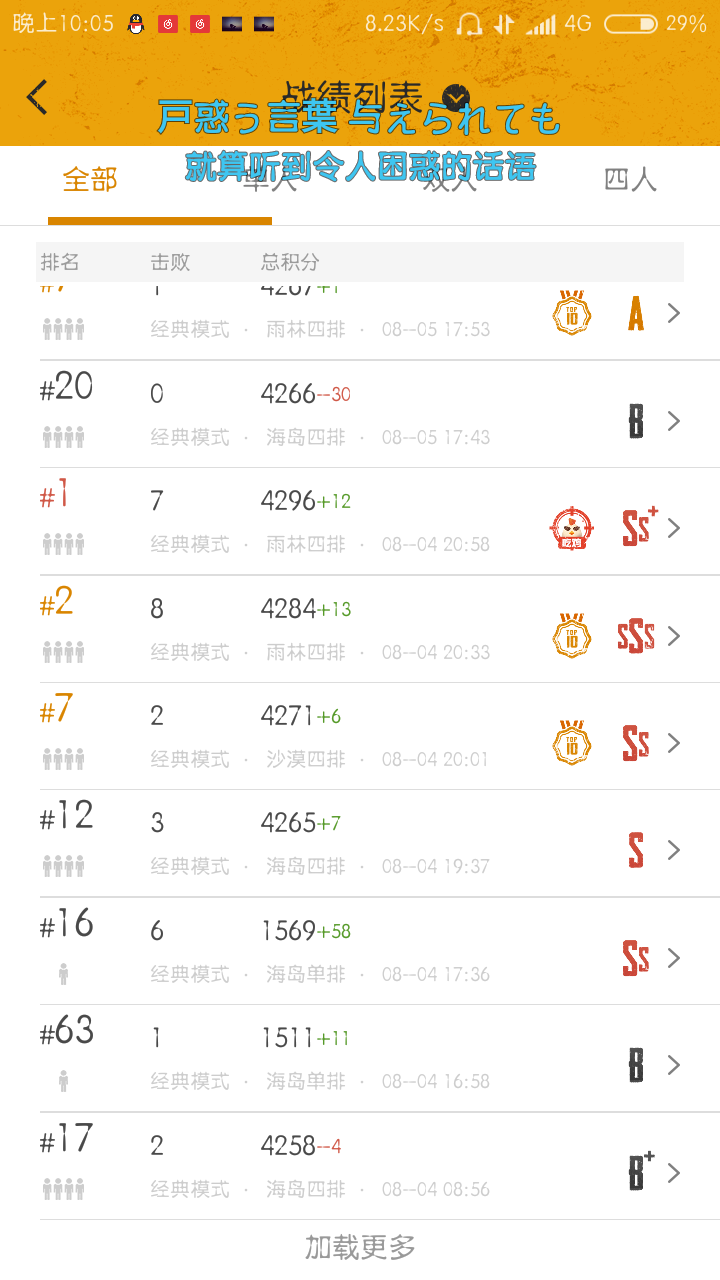
Task: Select the 全部 tab
Action: [x=90, y=180]
